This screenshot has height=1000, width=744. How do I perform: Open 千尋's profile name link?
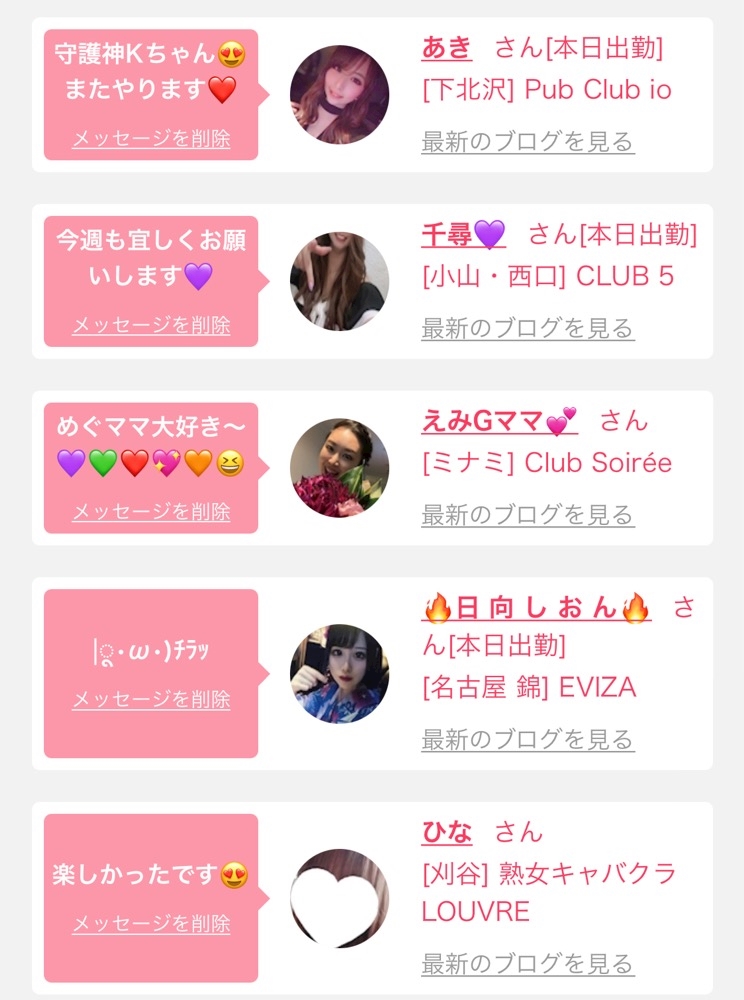tap(463, 235)
